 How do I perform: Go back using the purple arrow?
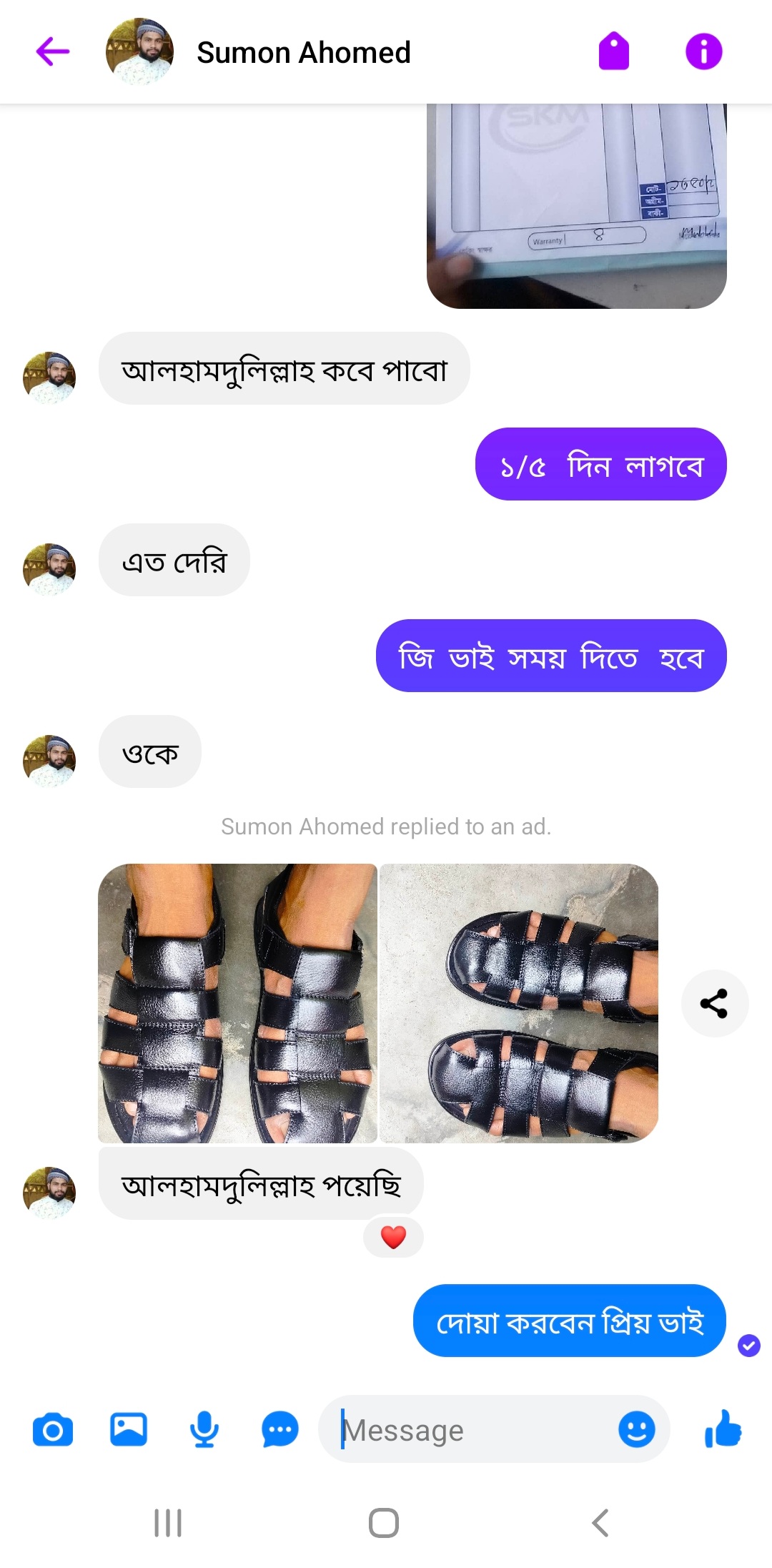[52, 51]
